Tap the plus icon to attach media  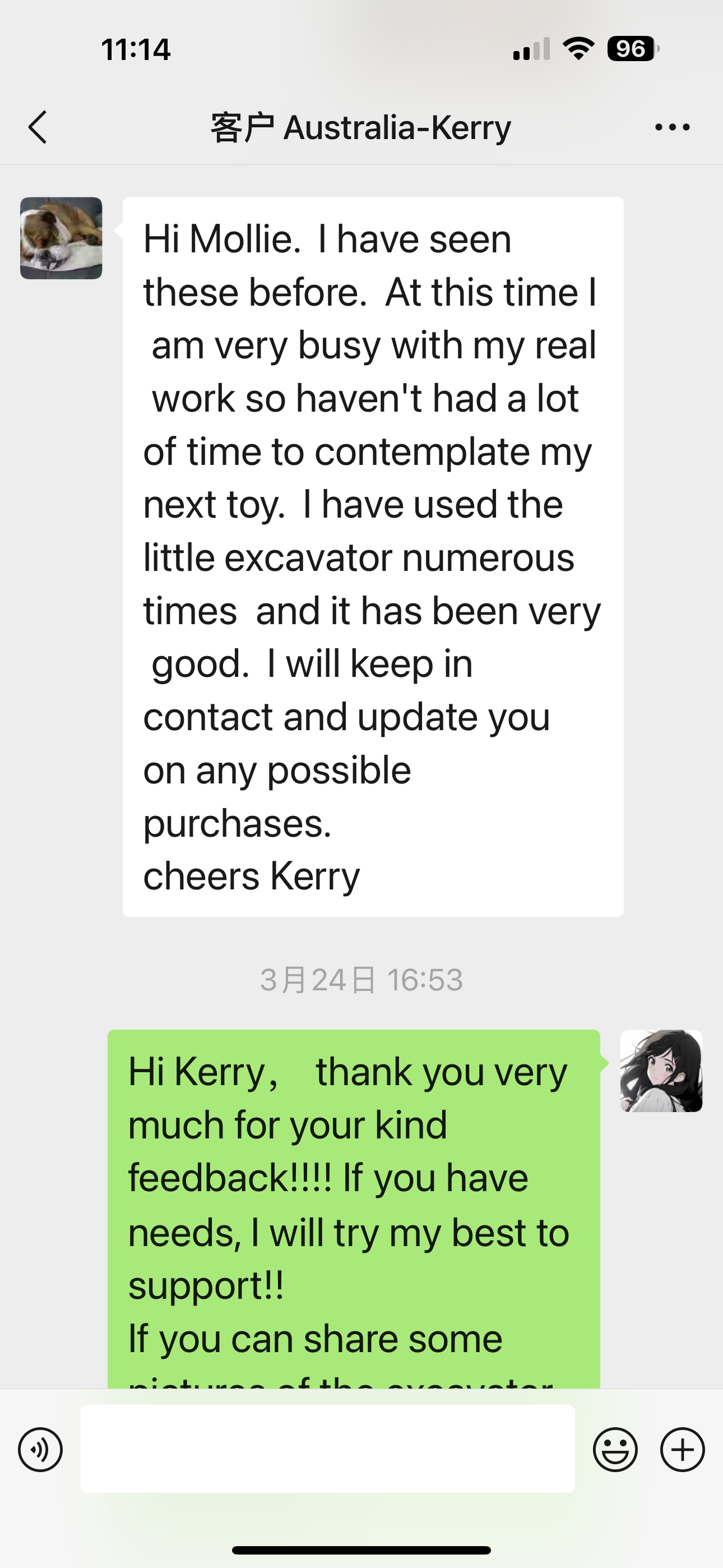[682, 1449]
